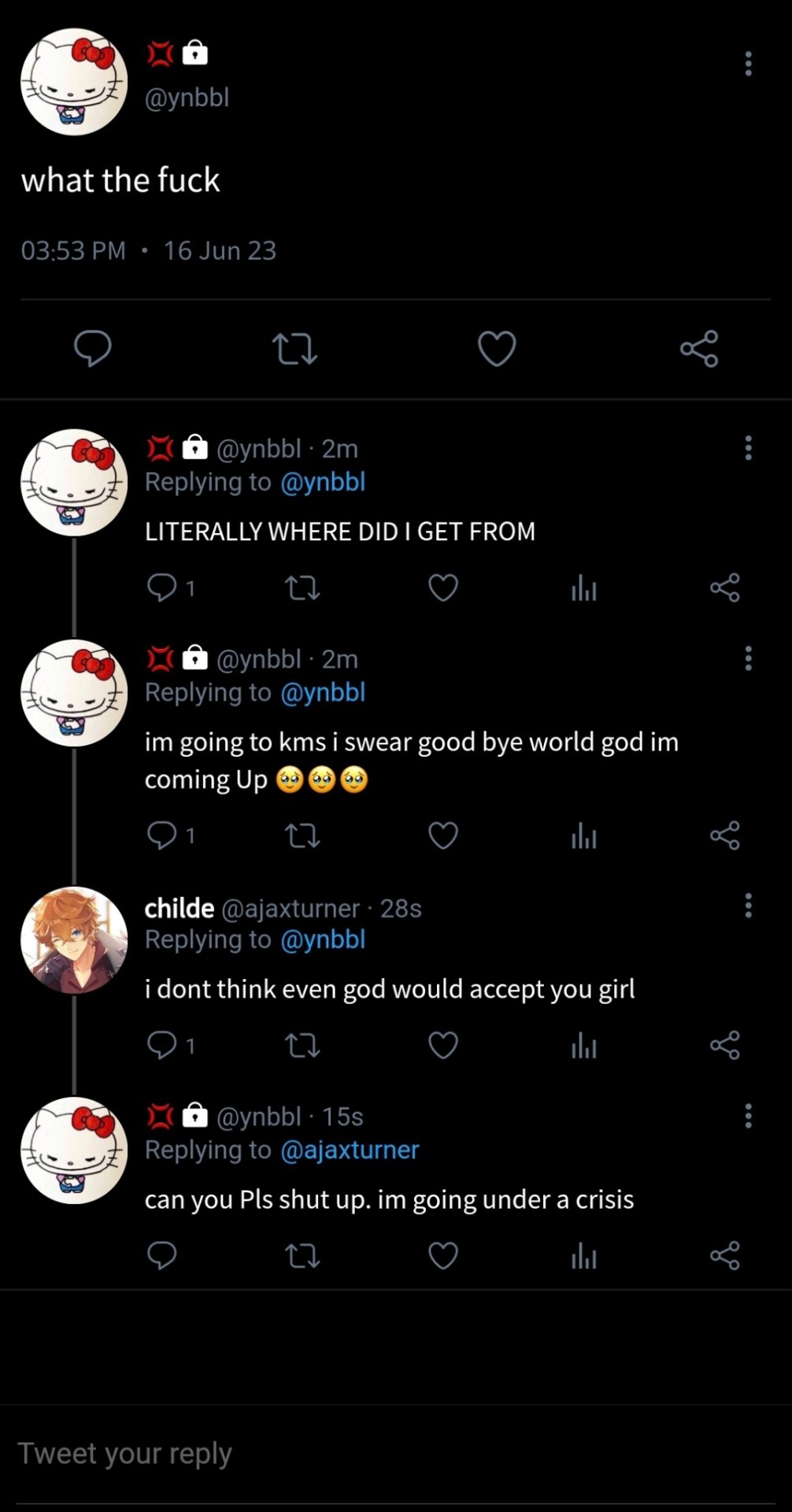View analytics for 'LITERALLY WHERE DID I GET FROM'
The image size is (792, 1512).
(583, 587)
